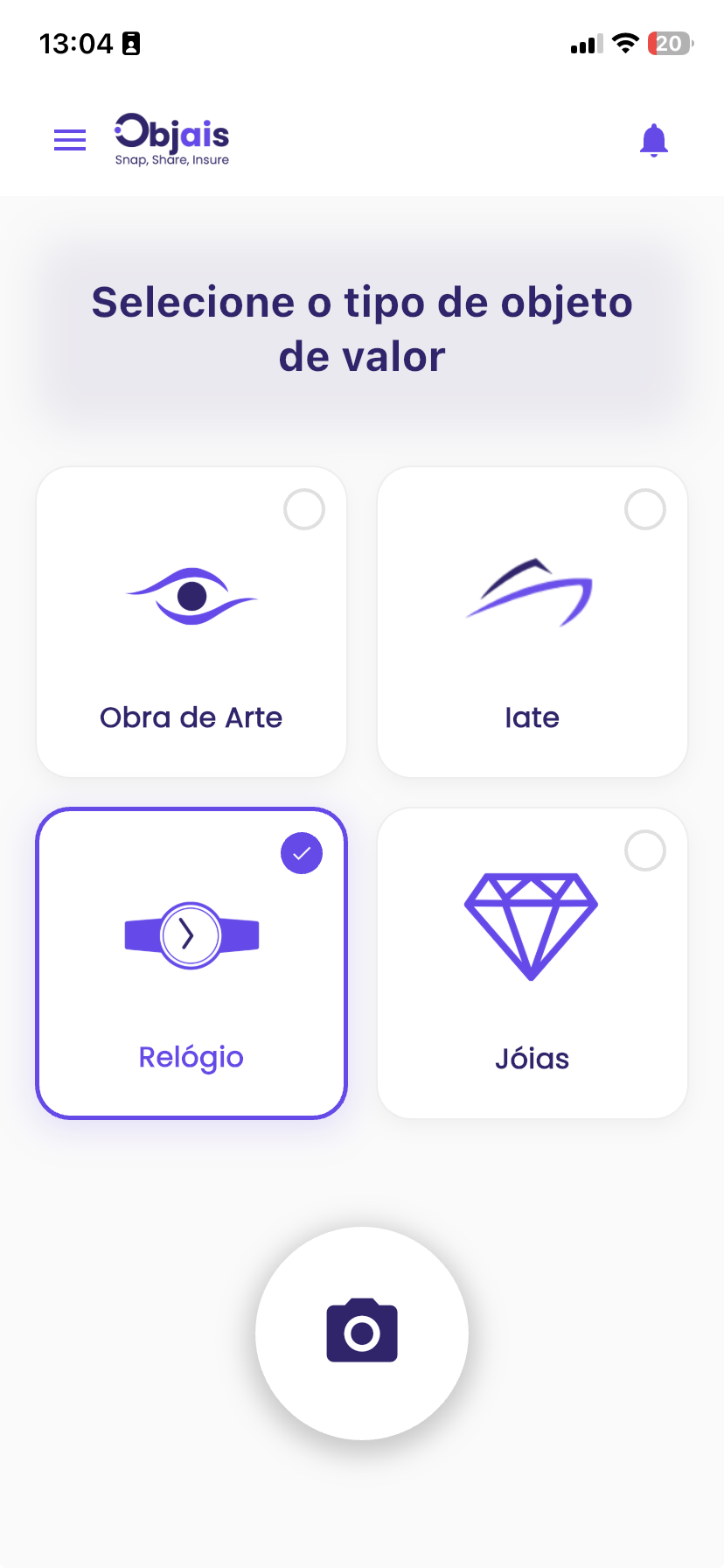This screenshot has height=1568, width=724.
Task: Select the Obra de Arte card
Action: tap(191, 622)
